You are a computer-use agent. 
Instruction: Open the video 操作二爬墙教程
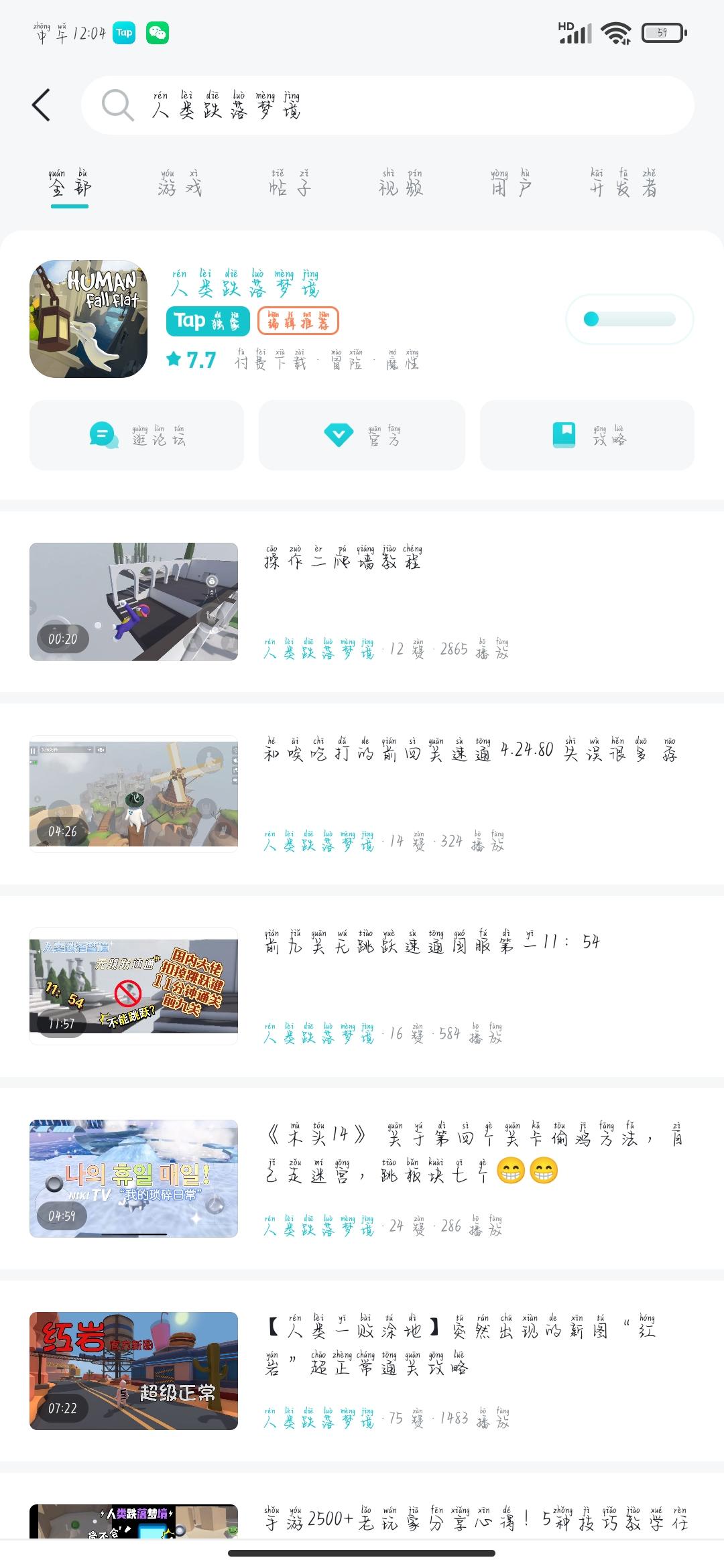[x=133, y=602]
